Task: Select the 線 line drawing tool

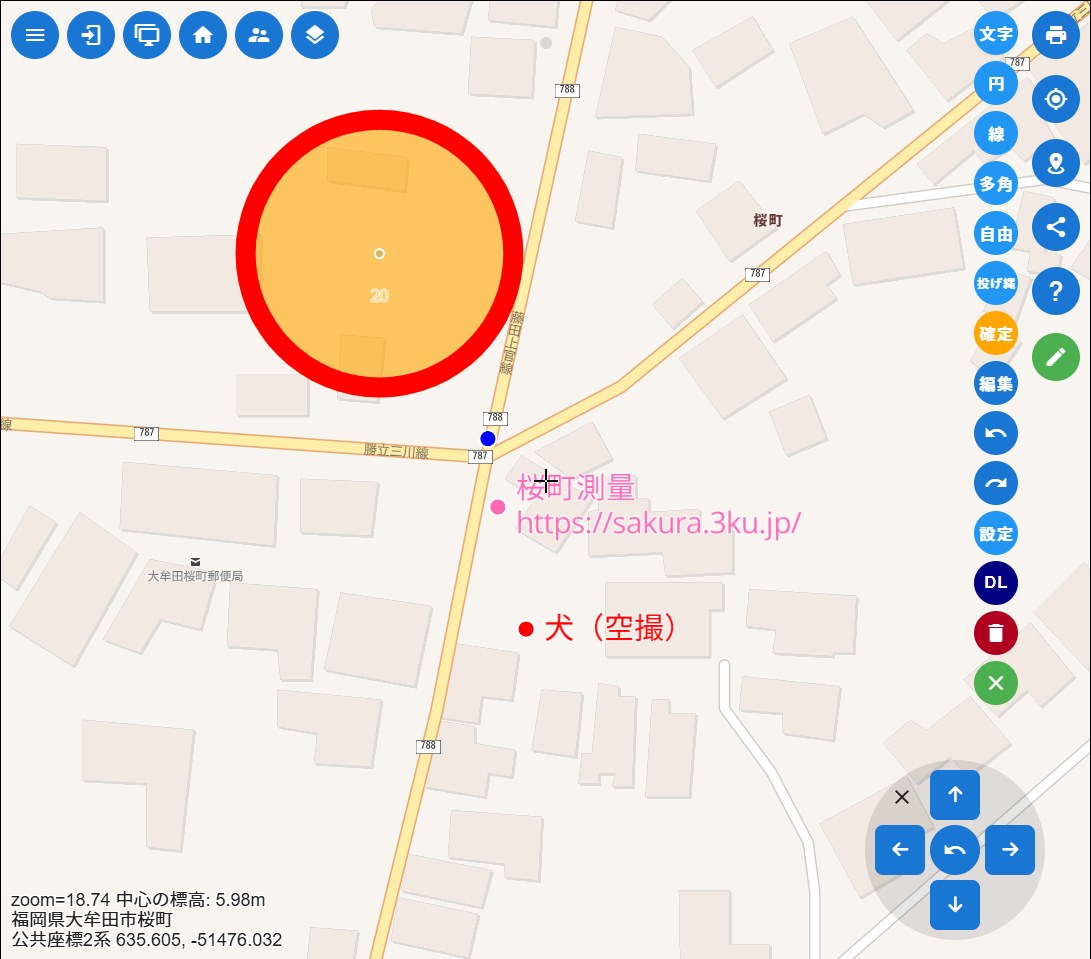Action: [995, 134]
